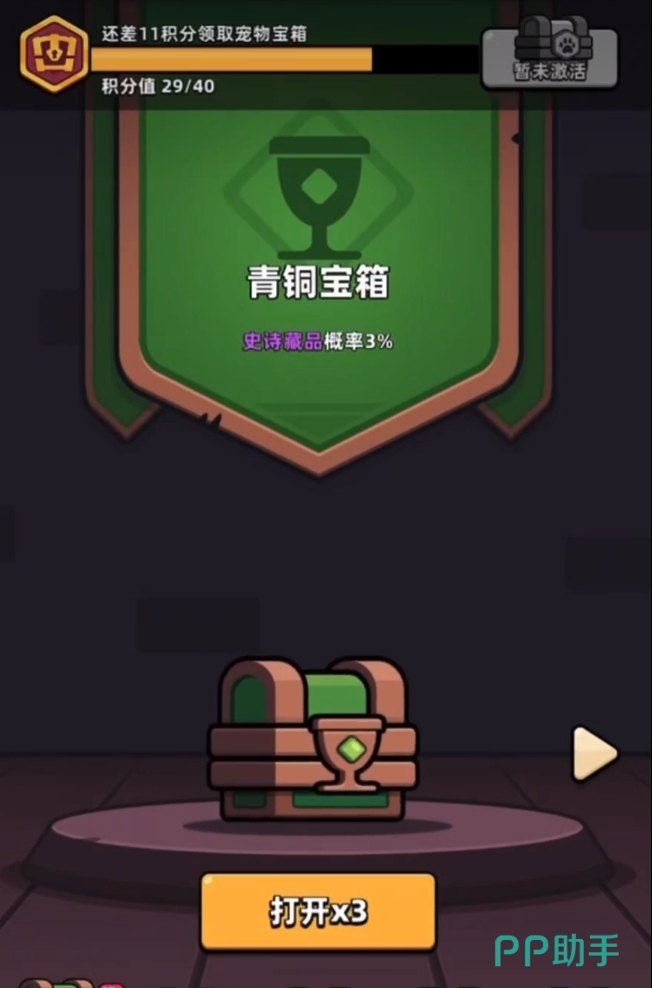Open the hexagon chest points badge
The width and height of the screenshot is (652, 988).
click(52, 55)
